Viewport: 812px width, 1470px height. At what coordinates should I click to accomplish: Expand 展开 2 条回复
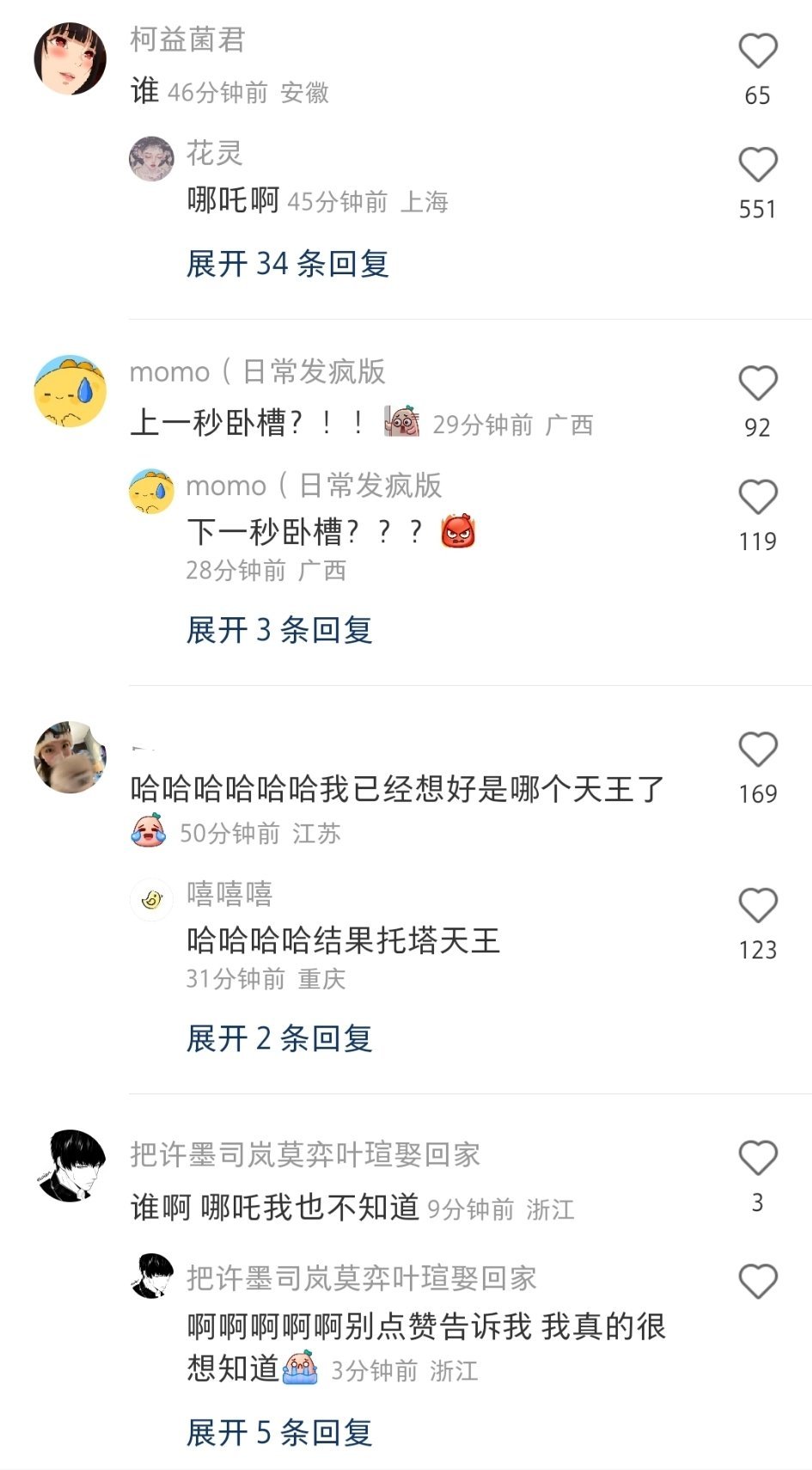tap(279, 1038)
